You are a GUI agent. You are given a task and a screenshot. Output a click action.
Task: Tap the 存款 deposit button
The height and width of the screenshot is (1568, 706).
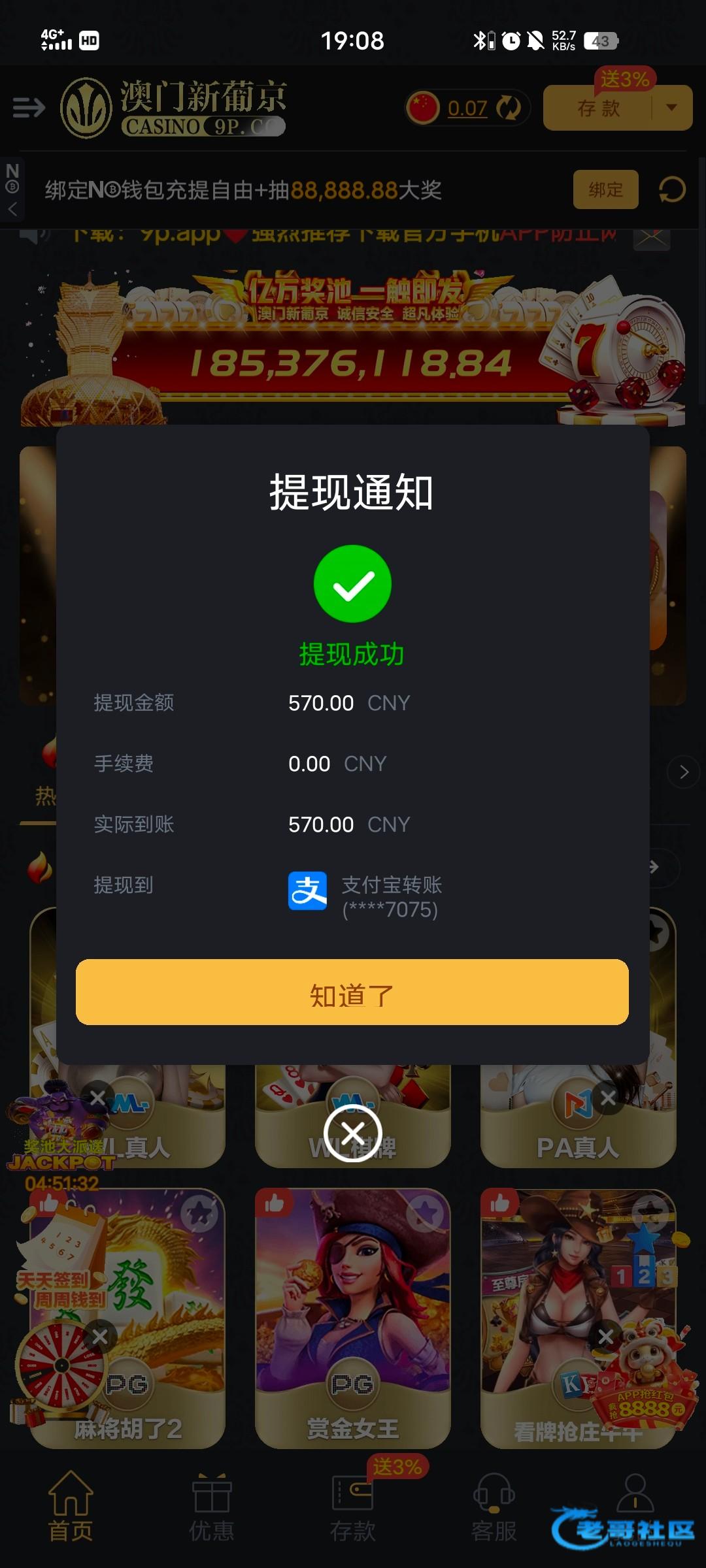598,108
